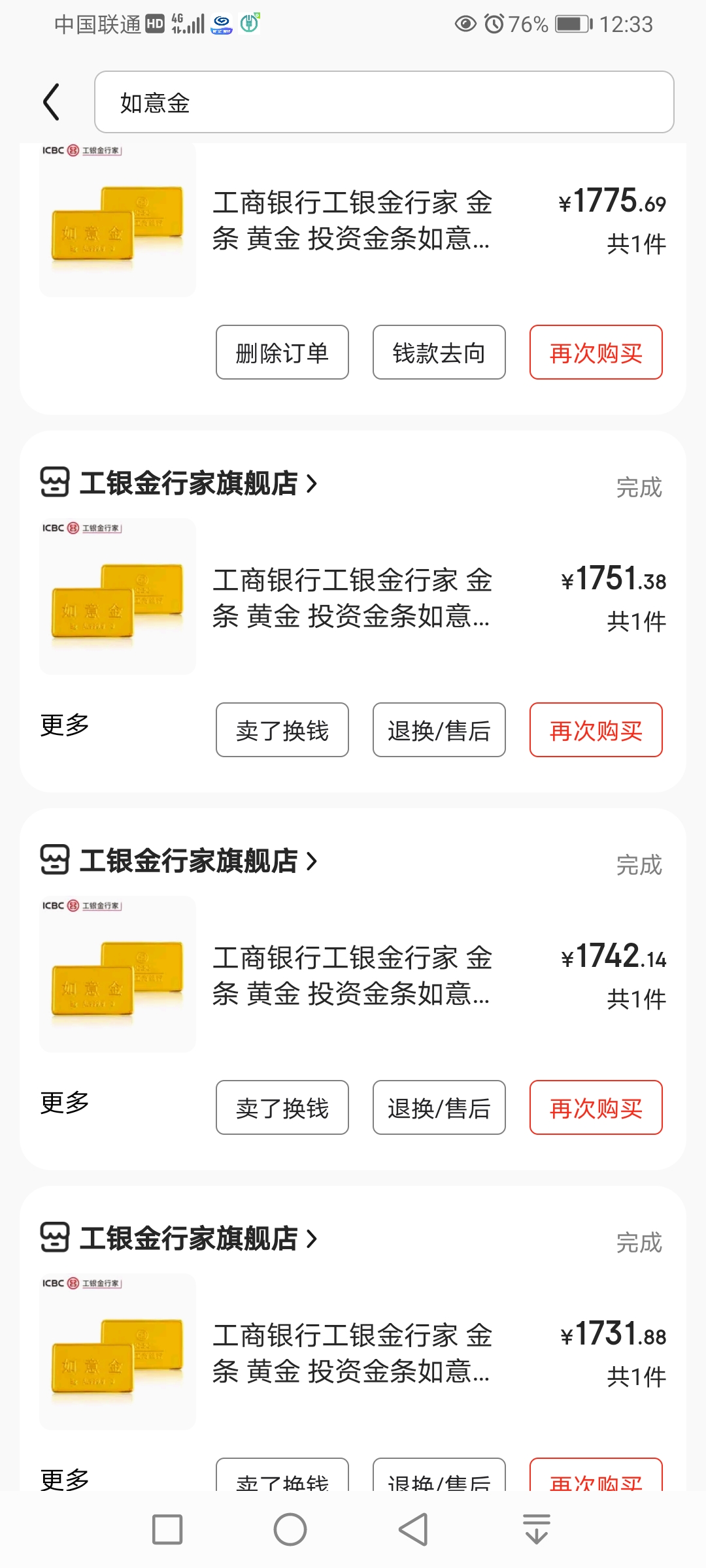Tap 再次购买 on the ¥1742.14 order
Image resolution: width=706 pixels, height=1568 pixels.
pos(596,1108)
